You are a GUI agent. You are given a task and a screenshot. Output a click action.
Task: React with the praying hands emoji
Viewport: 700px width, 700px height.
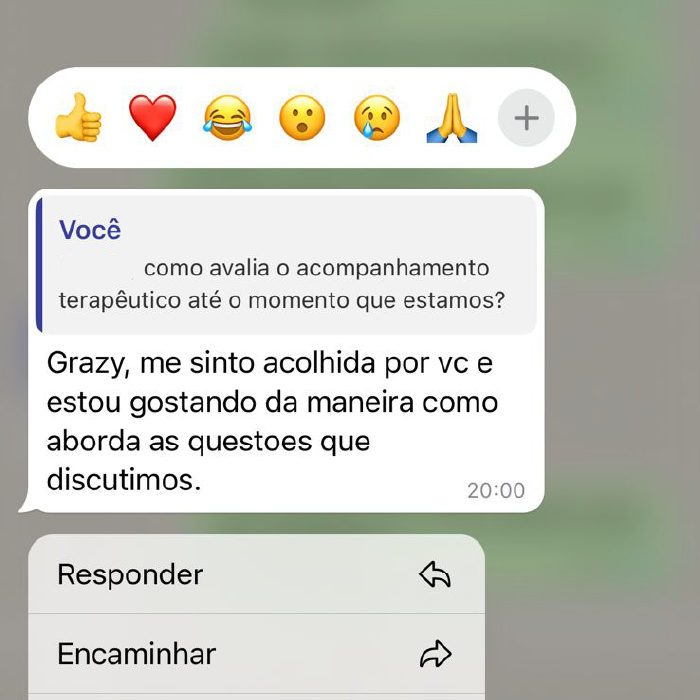click(x=452, y=119)
